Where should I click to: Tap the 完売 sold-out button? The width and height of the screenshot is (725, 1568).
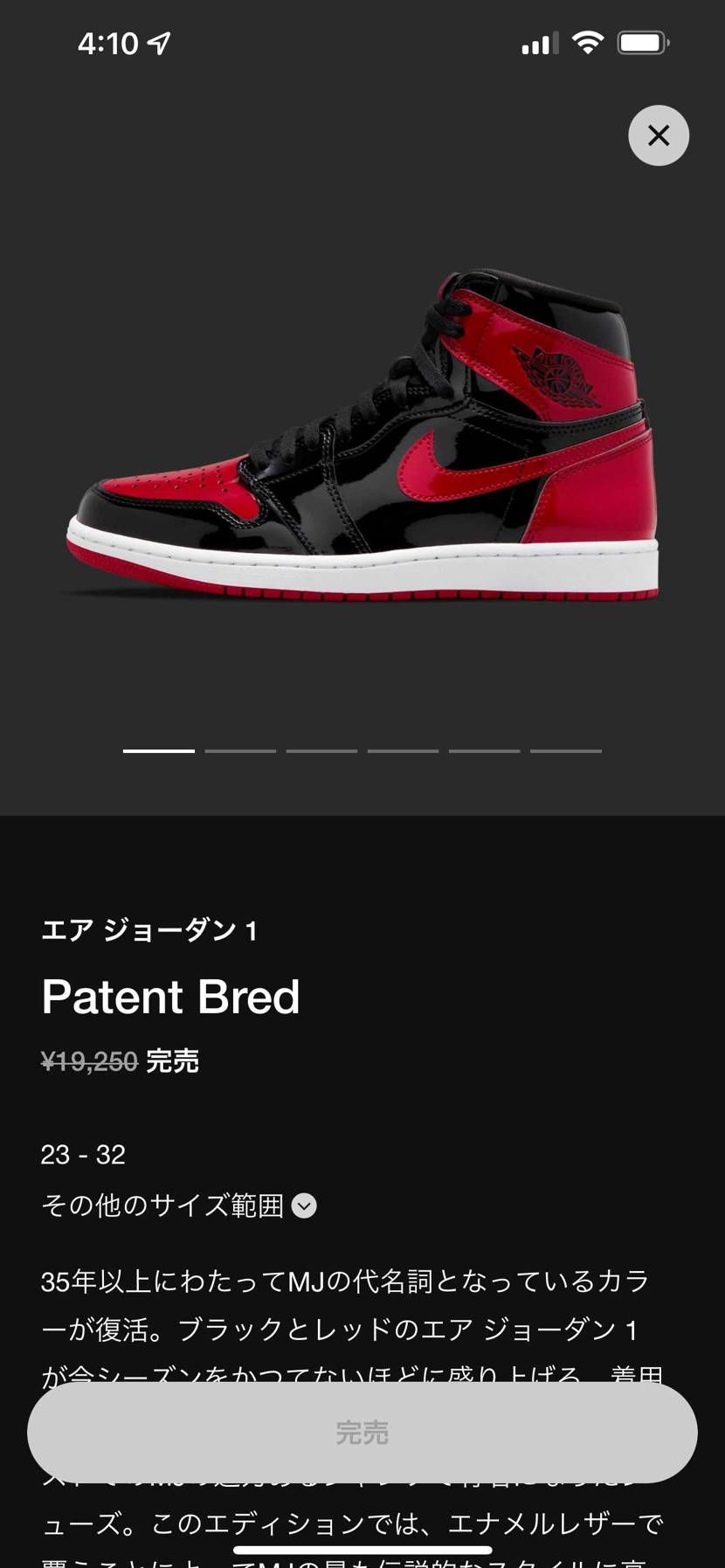tap(362, 1433)
